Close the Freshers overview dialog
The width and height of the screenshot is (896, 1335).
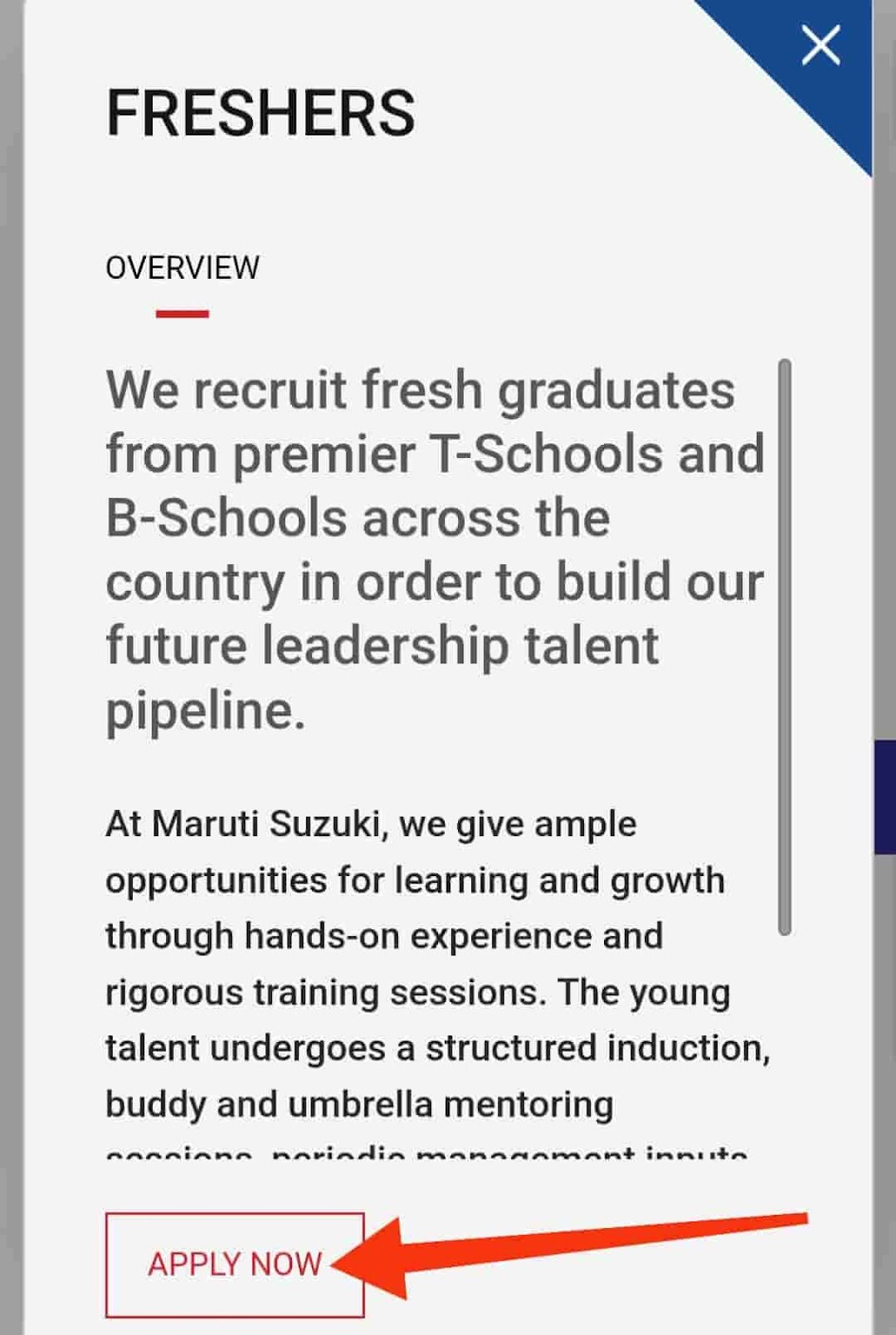[821, 45]
